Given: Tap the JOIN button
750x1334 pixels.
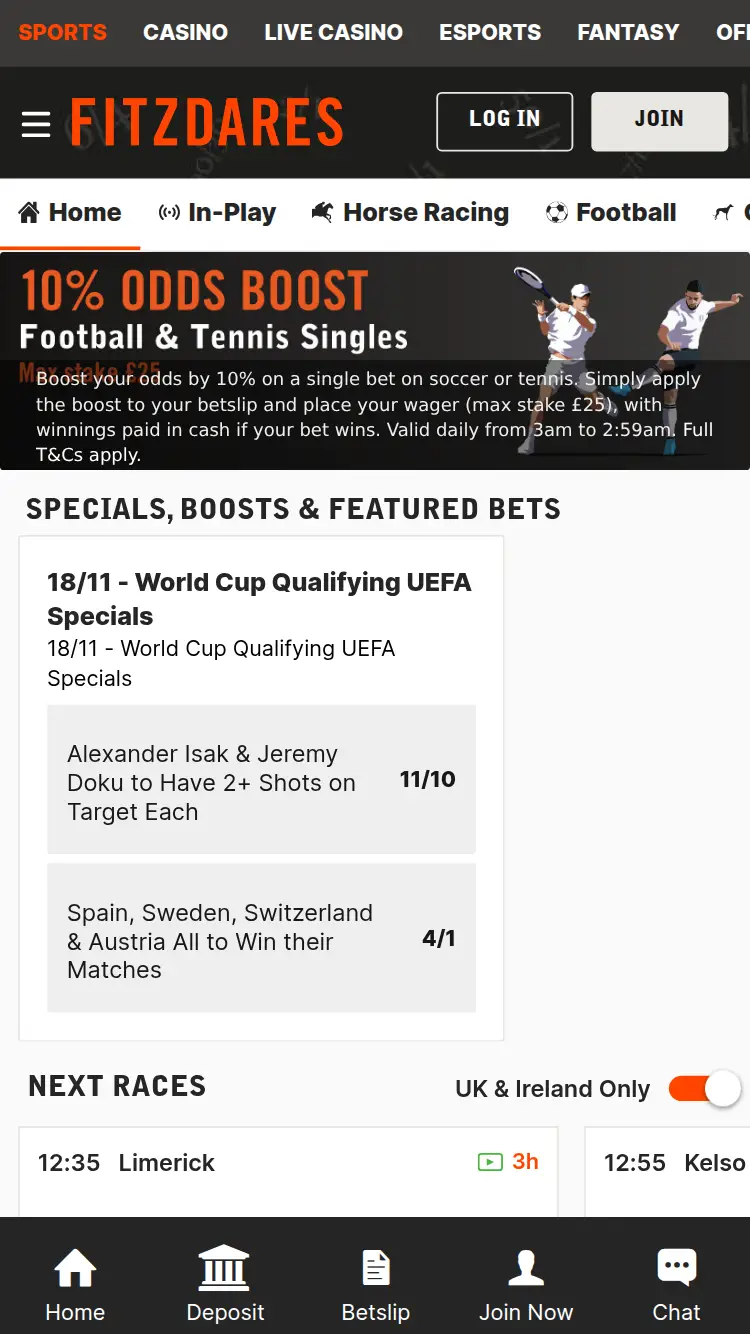Looking at the screenshot, I should 659,121.
